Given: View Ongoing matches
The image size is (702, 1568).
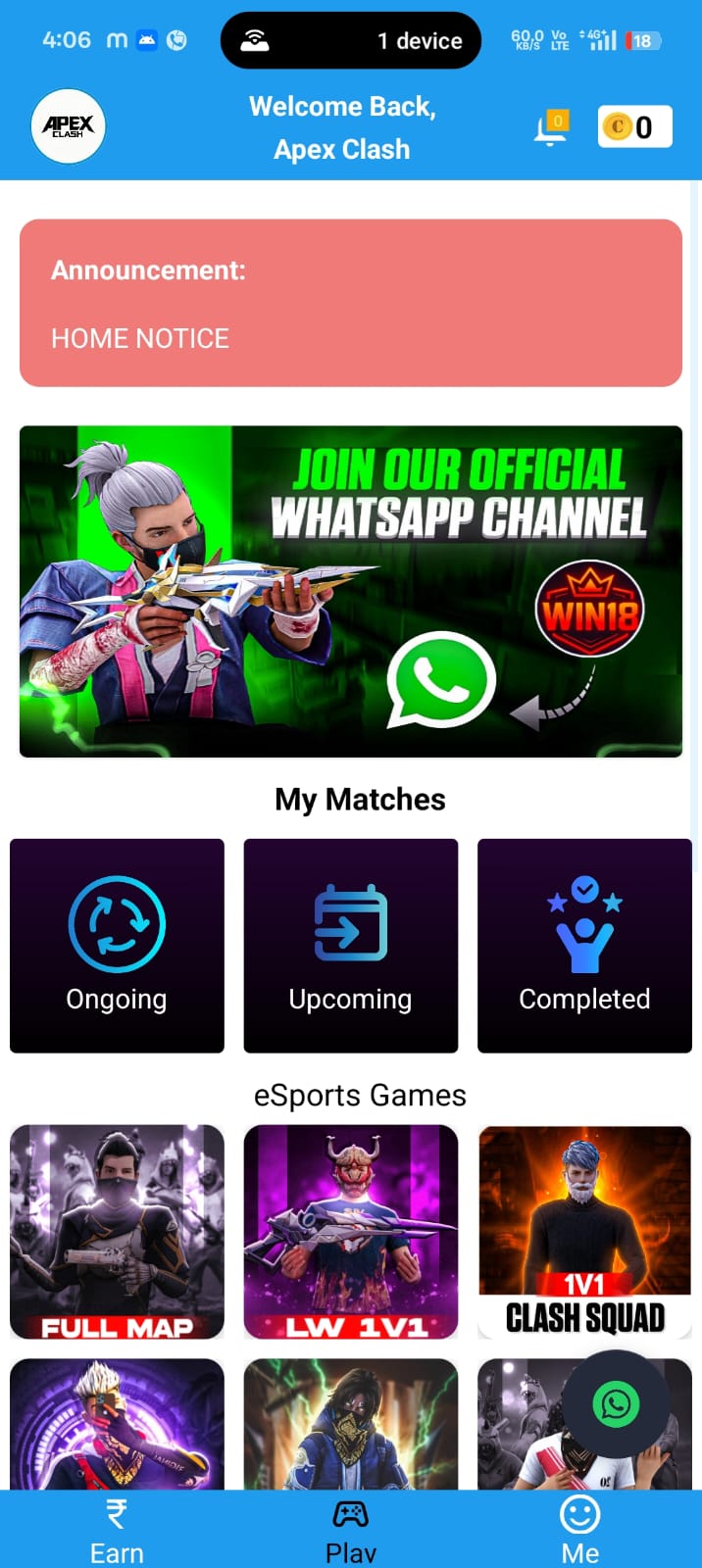Looking at the screenshot, I should (x=117, y=946).
